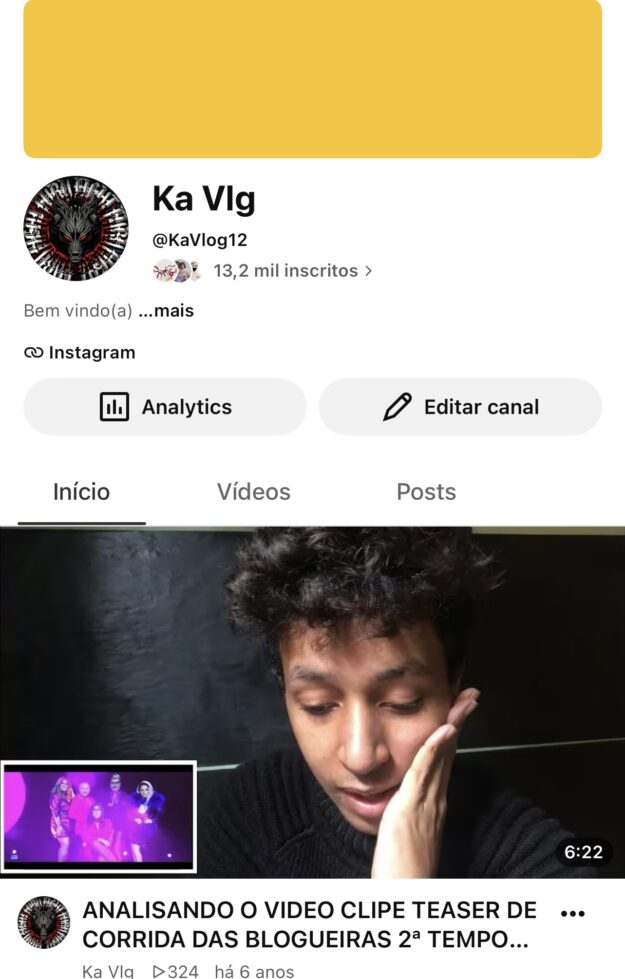Expand channel description with ...mais
This screenshot has width=625, height=979.
pyautogui.click(x=166, y=310)
